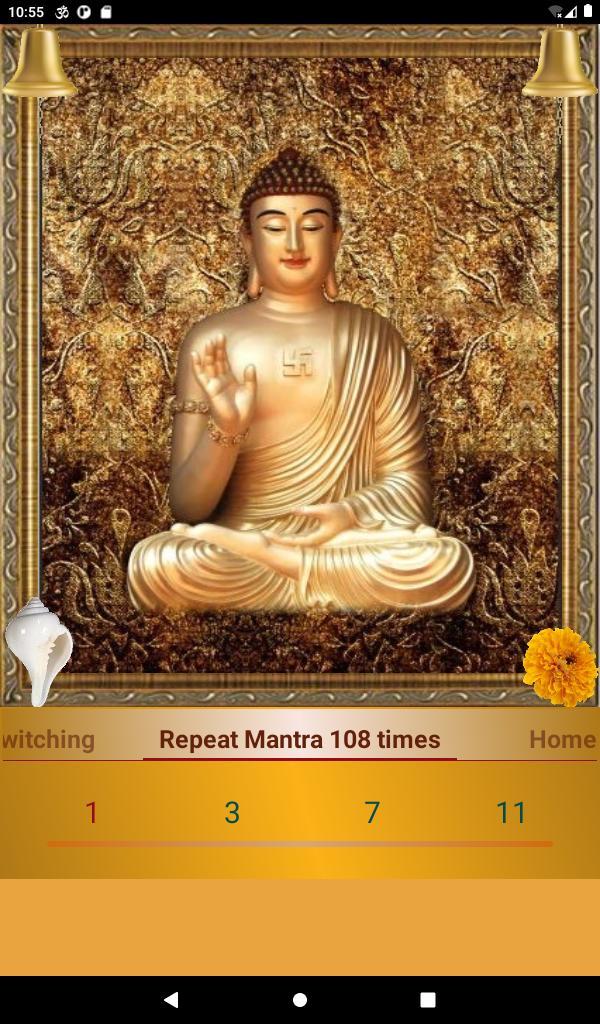The height and width of the screenshot is (1024, 600).
Task: Choose 3 repetitions
Action: pyautogui.click(x=232, y=813)
